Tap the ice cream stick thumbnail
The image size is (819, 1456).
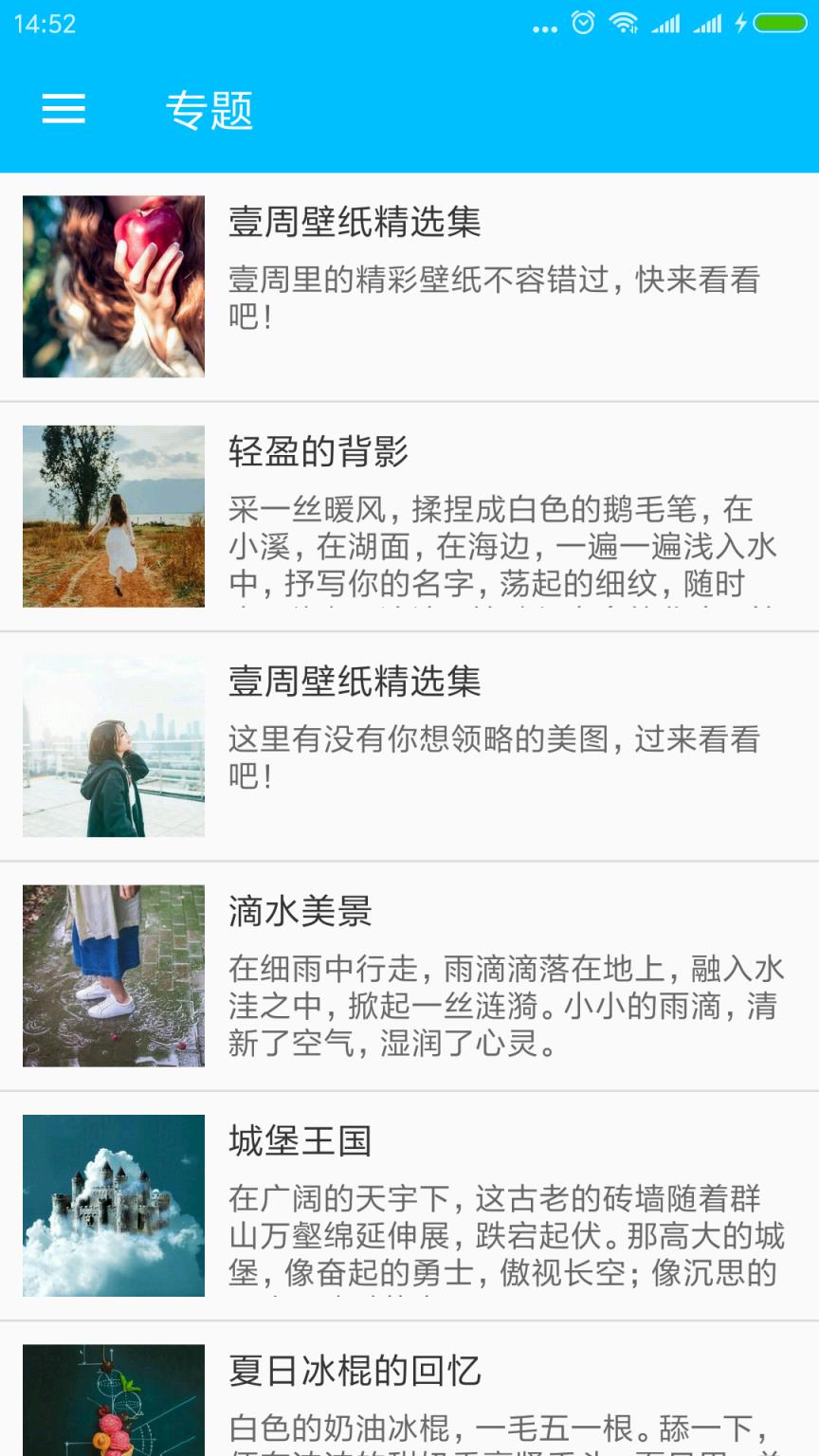113,1403
